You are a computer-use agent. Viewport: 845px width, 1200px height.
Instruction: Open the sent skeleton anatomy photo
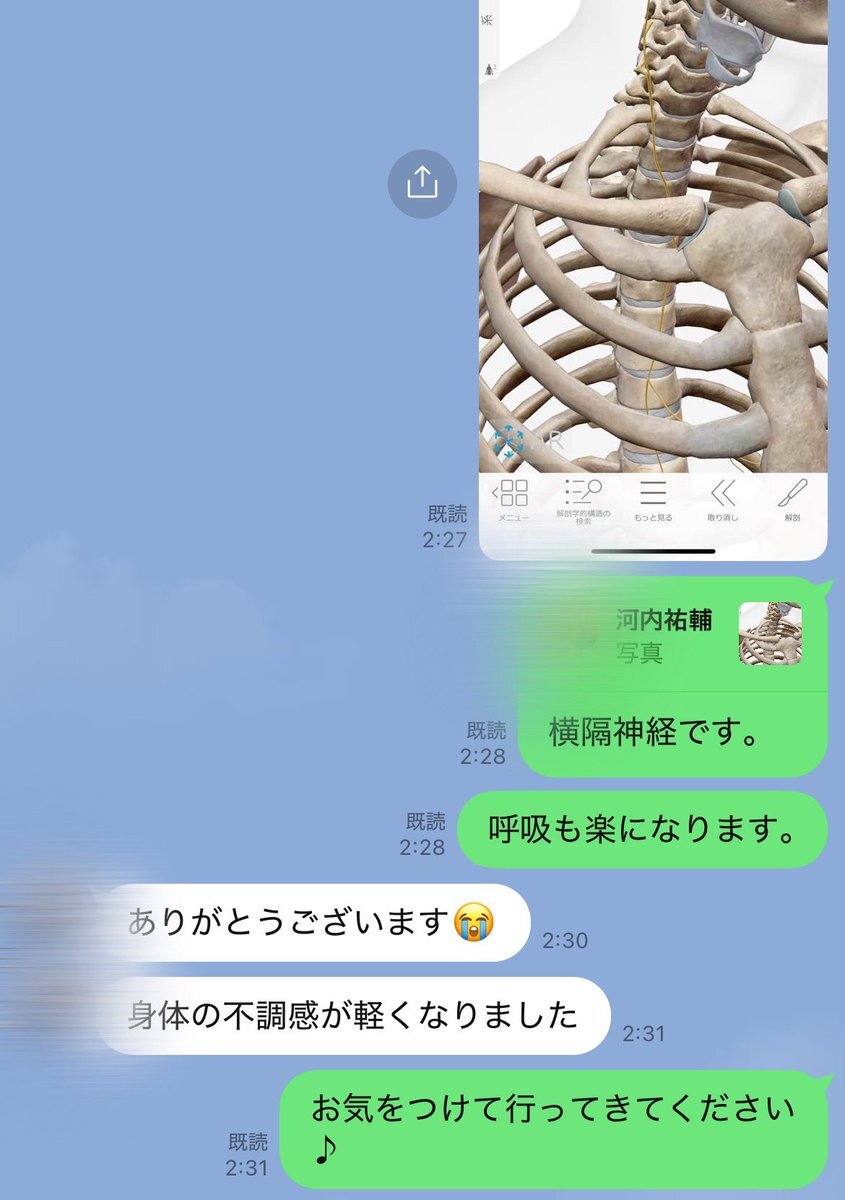653,279
